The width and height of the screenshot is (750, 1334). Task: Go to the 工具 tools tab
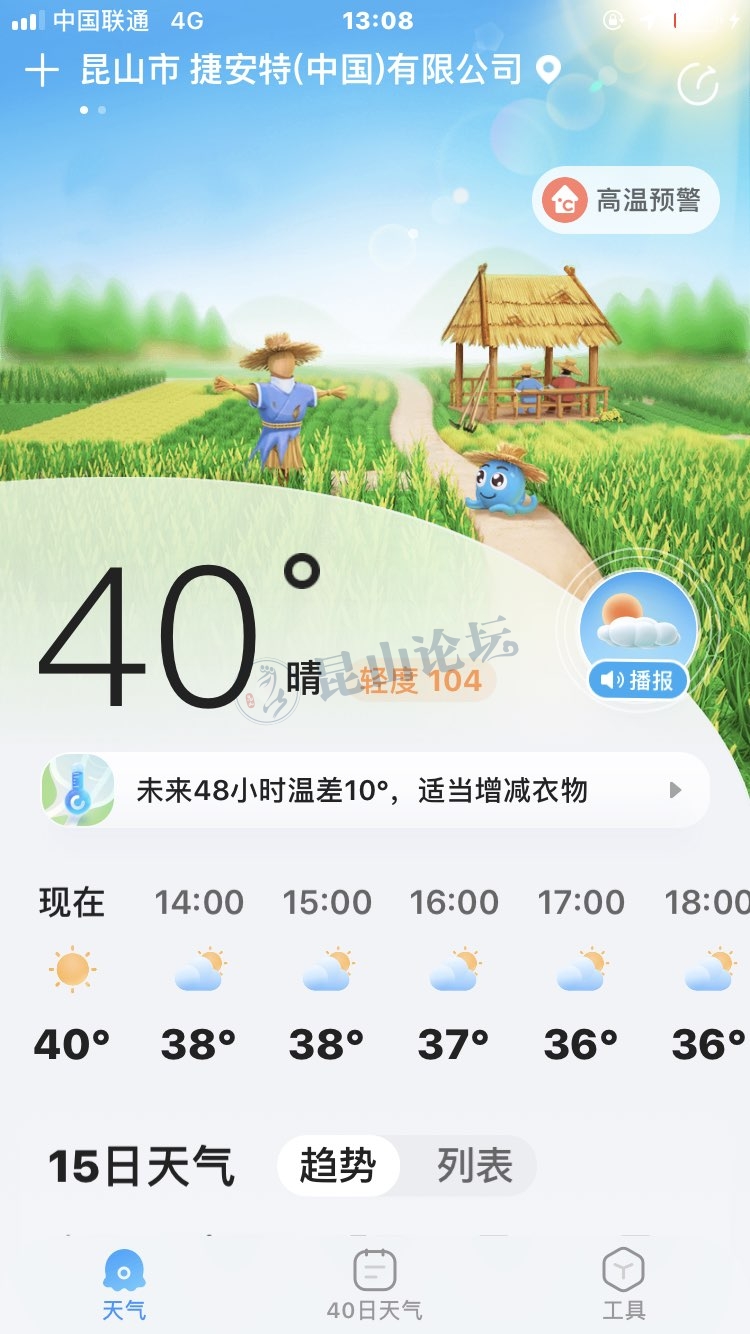[x=624, y=1284]
